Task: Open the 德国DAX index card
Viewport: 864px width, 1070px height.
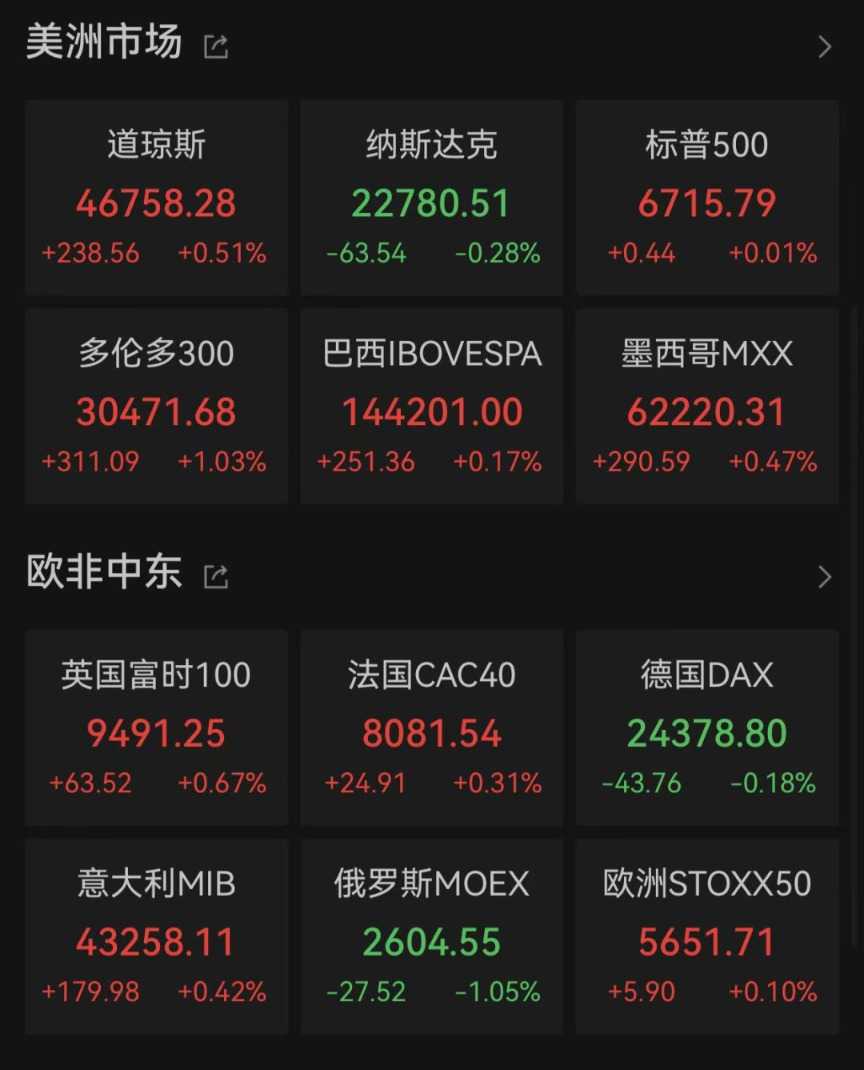Action: tap(707, 728)
